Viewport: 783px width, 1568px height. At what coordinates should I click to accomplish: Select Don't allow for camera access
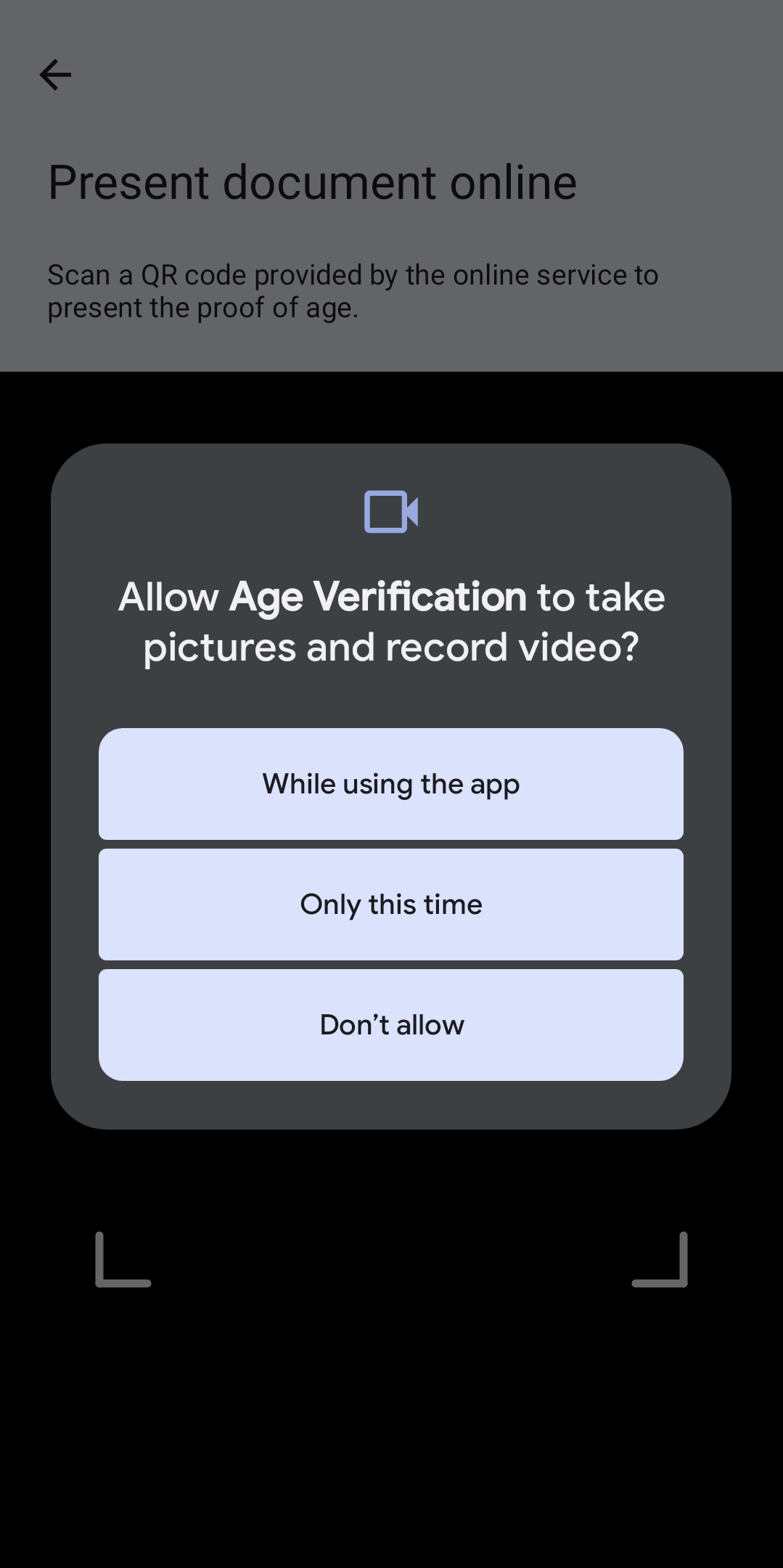pos(391,1025)
